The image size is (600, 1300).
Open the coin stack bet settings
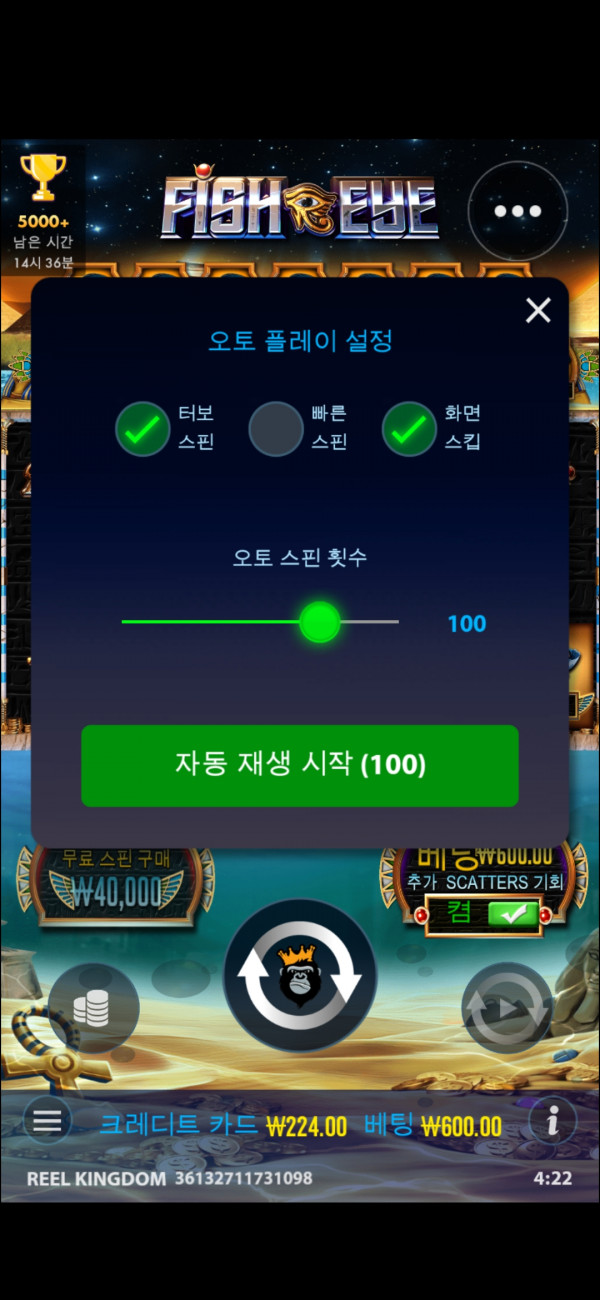[x=92, y=1010]
